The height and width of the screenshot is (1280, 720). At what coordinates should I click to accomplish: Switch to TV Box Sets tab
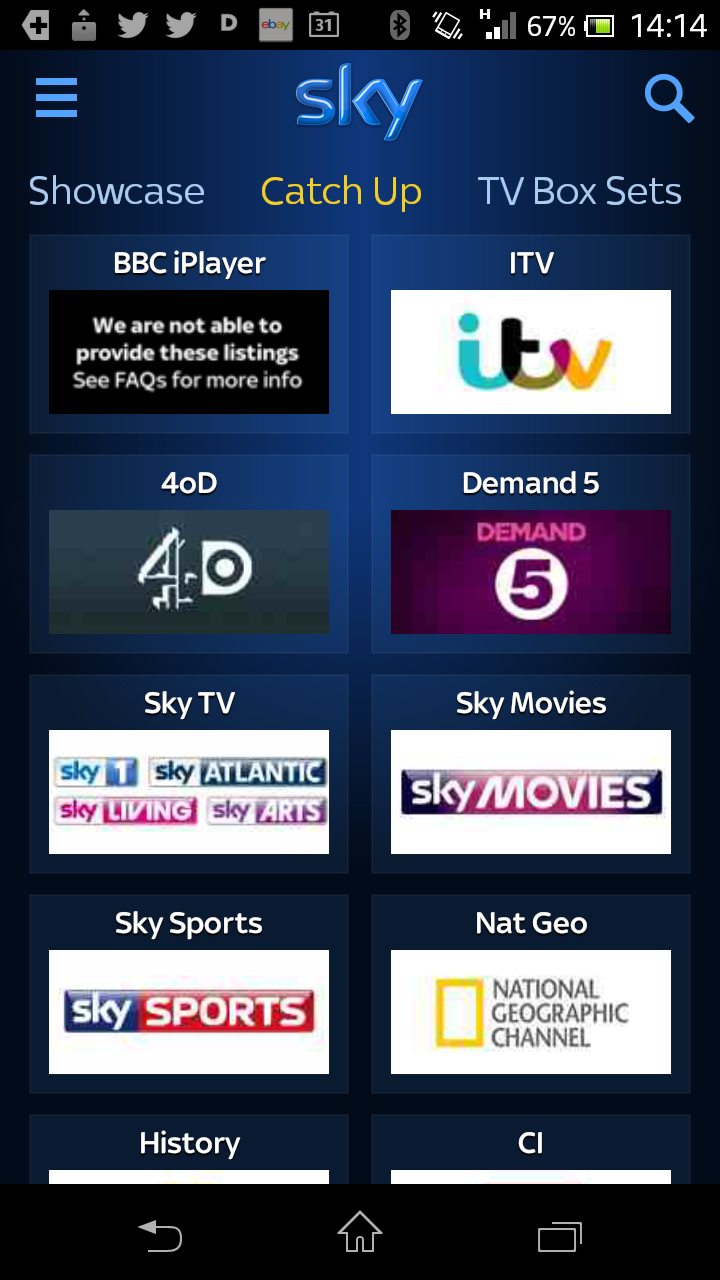coord(579,190)
